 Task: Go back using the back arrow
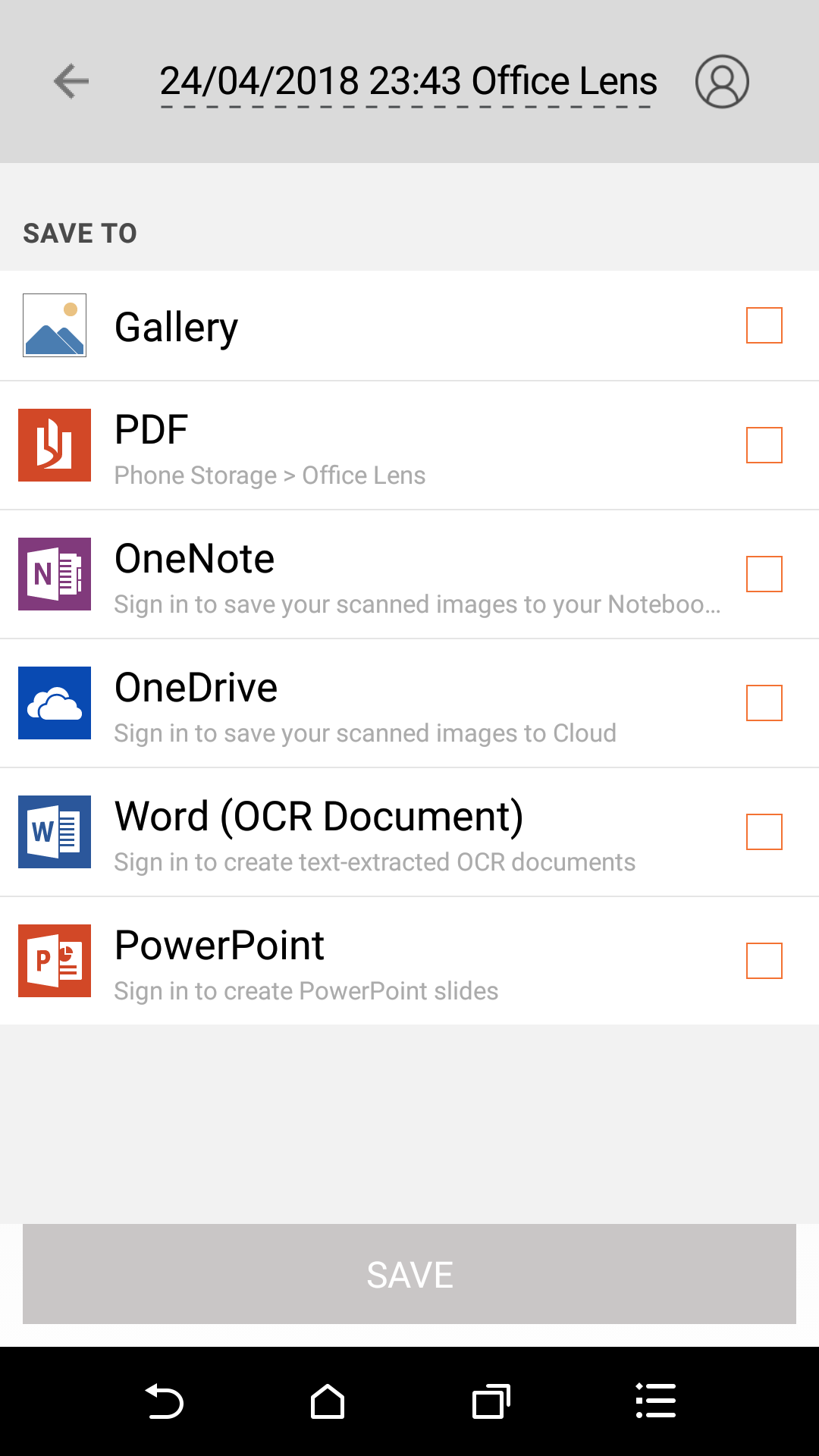click(71, 81)
